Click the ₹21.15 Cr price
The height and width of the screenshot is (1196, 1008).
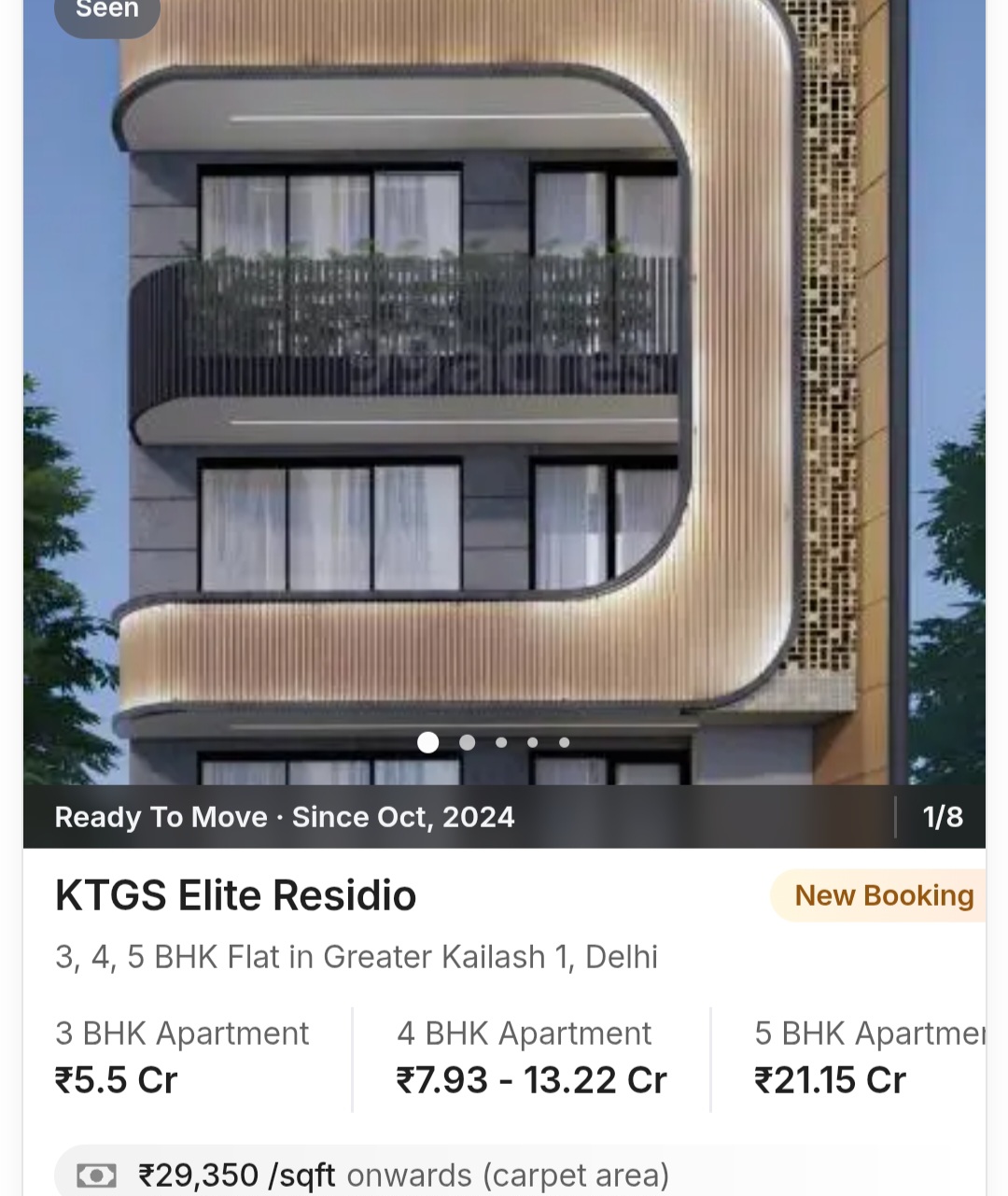pyautogui.click(x=828, y=1078)
